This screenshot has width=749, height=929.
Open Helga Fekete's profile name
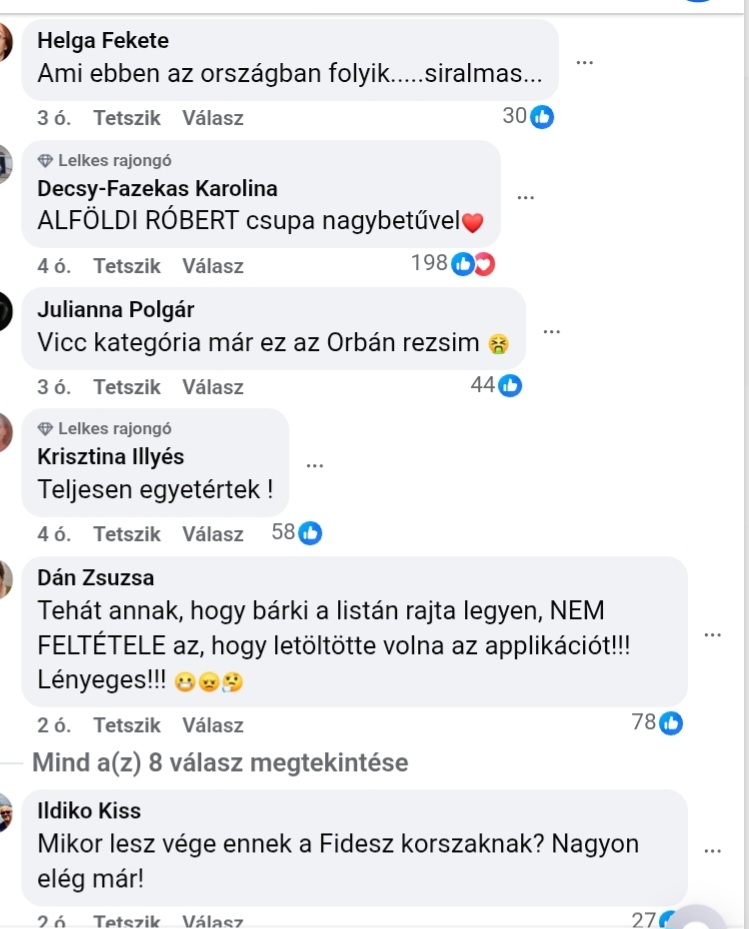[x=103, y=41]
